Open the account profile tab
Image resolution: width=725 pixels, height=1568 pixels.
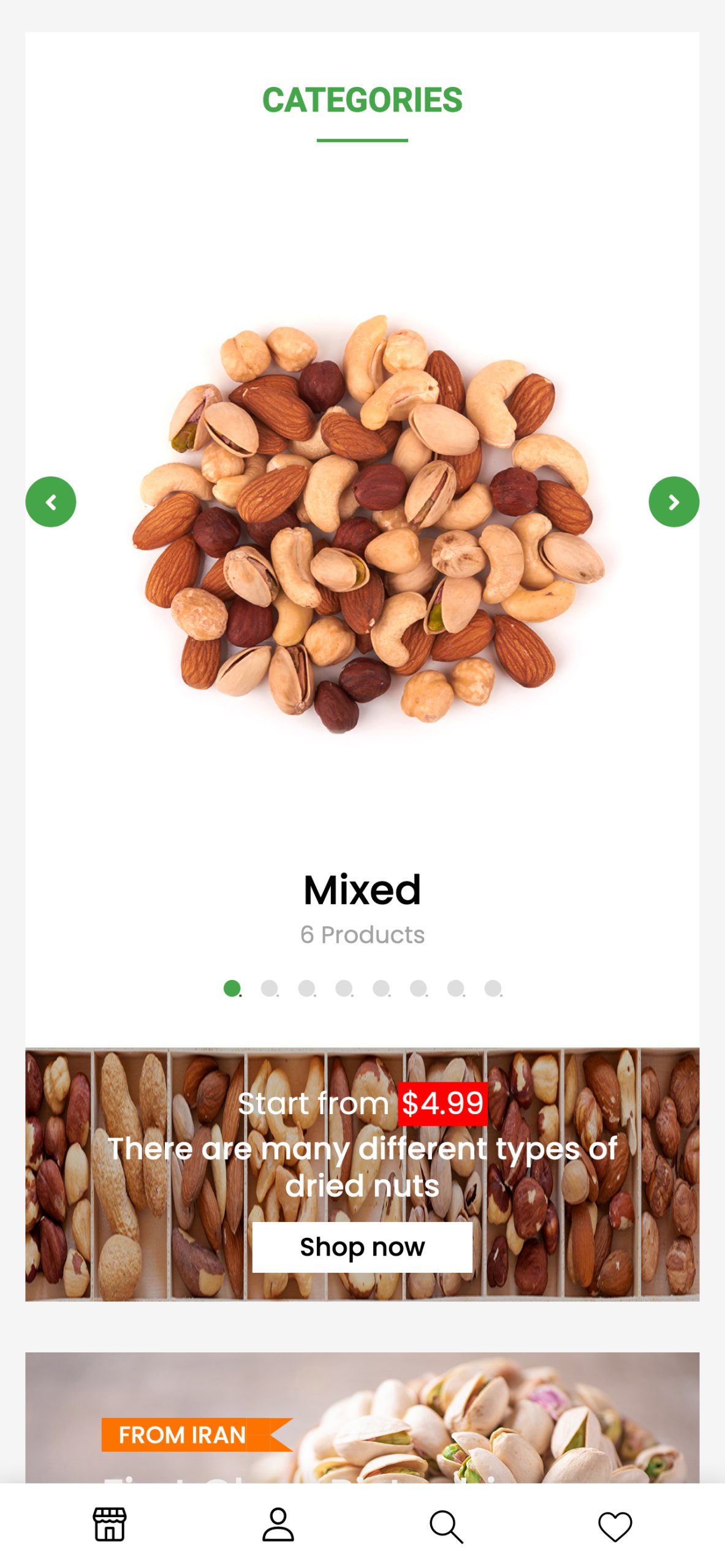pos(278,1525)
